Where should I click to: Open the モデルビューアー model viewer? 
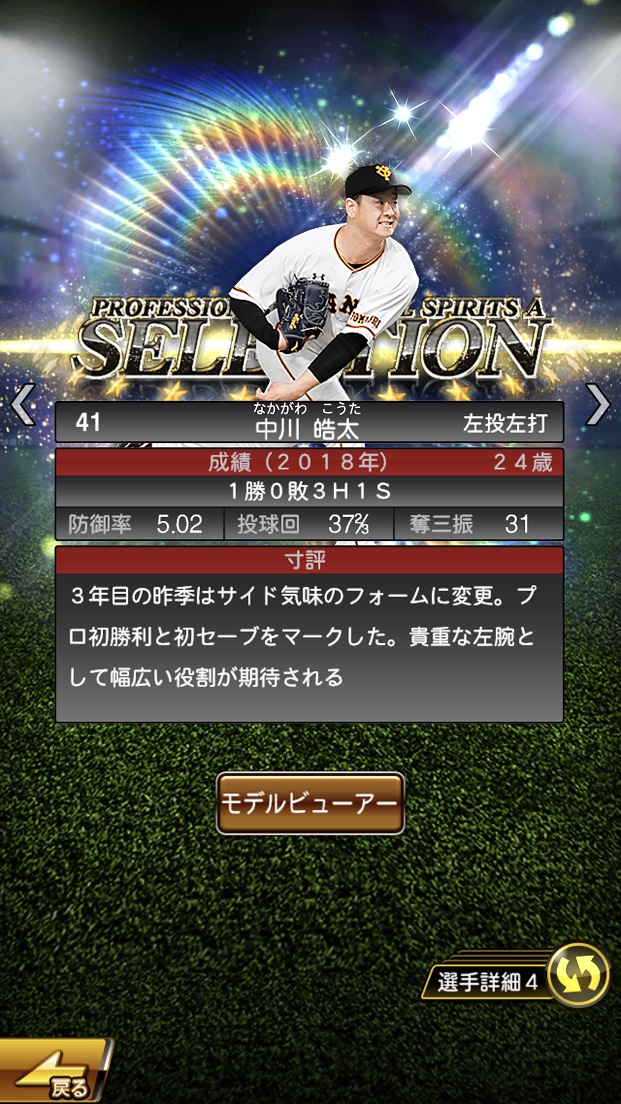pyautogui.click(x=310, y=803)
